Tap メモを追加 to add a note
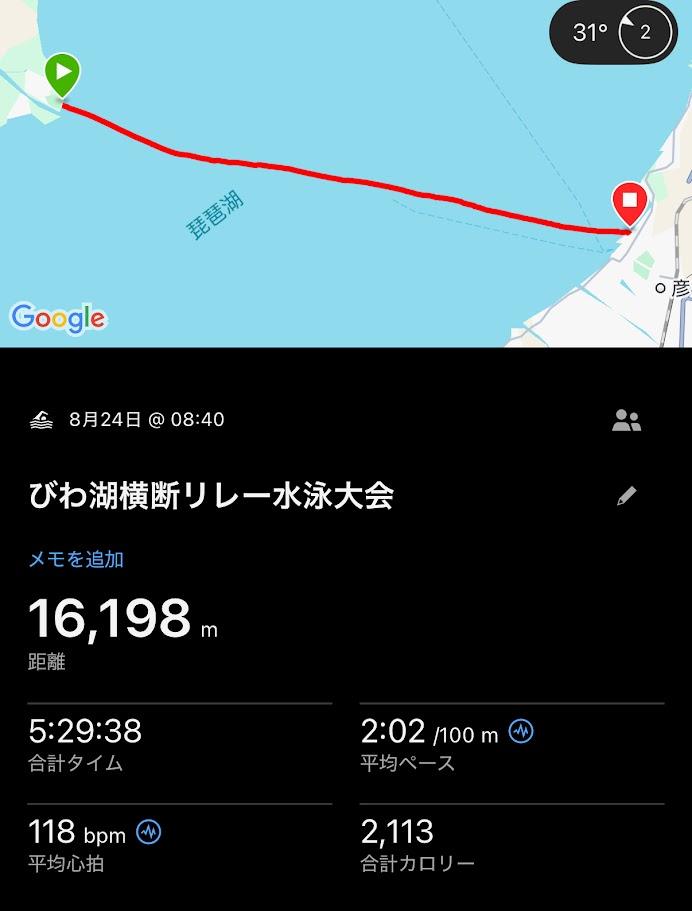Screen dimensions: 692x911 (x=76, y=560)
